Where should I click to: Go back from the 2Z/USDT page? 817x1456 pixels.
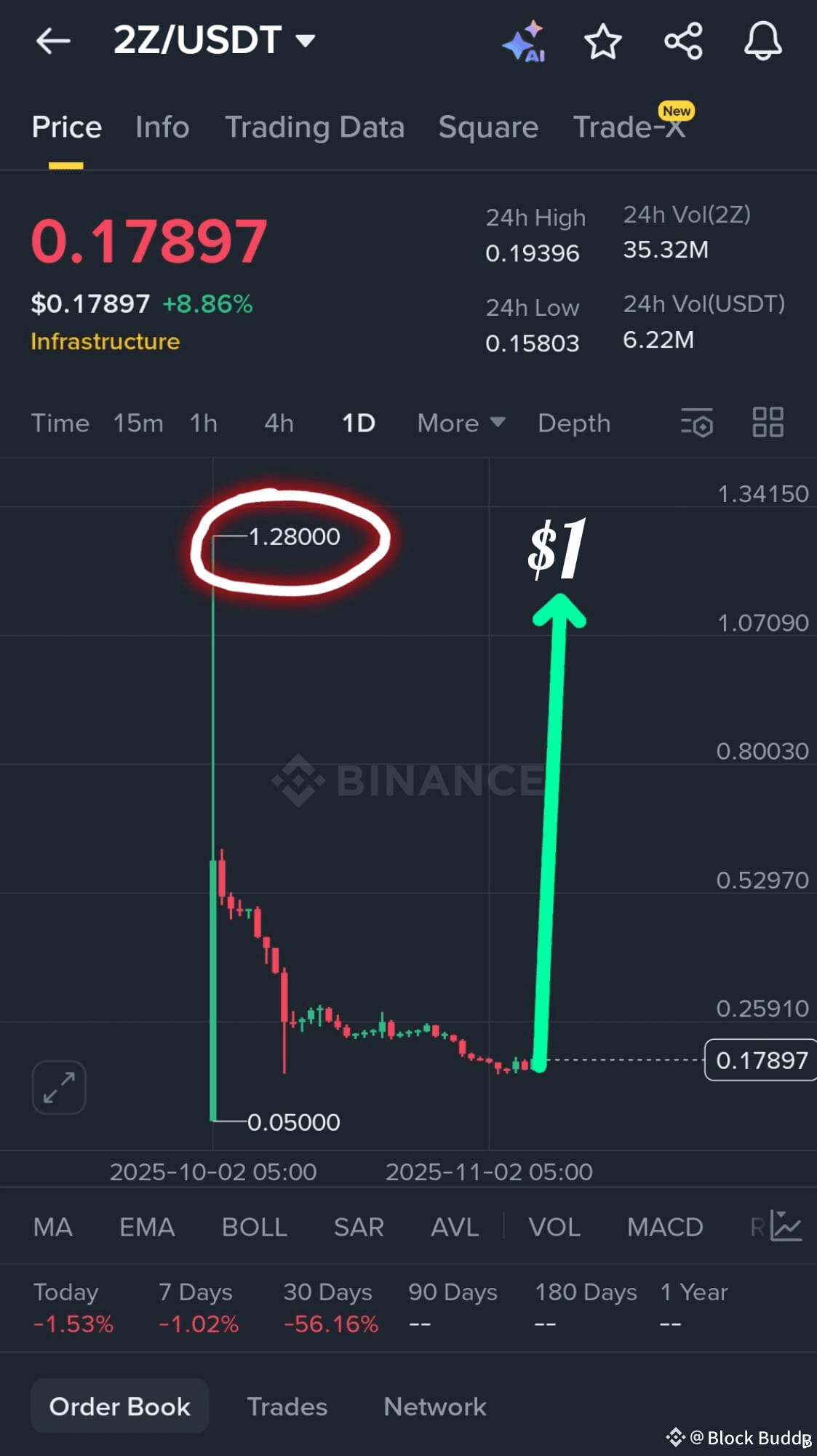click(x=53, y=41)
